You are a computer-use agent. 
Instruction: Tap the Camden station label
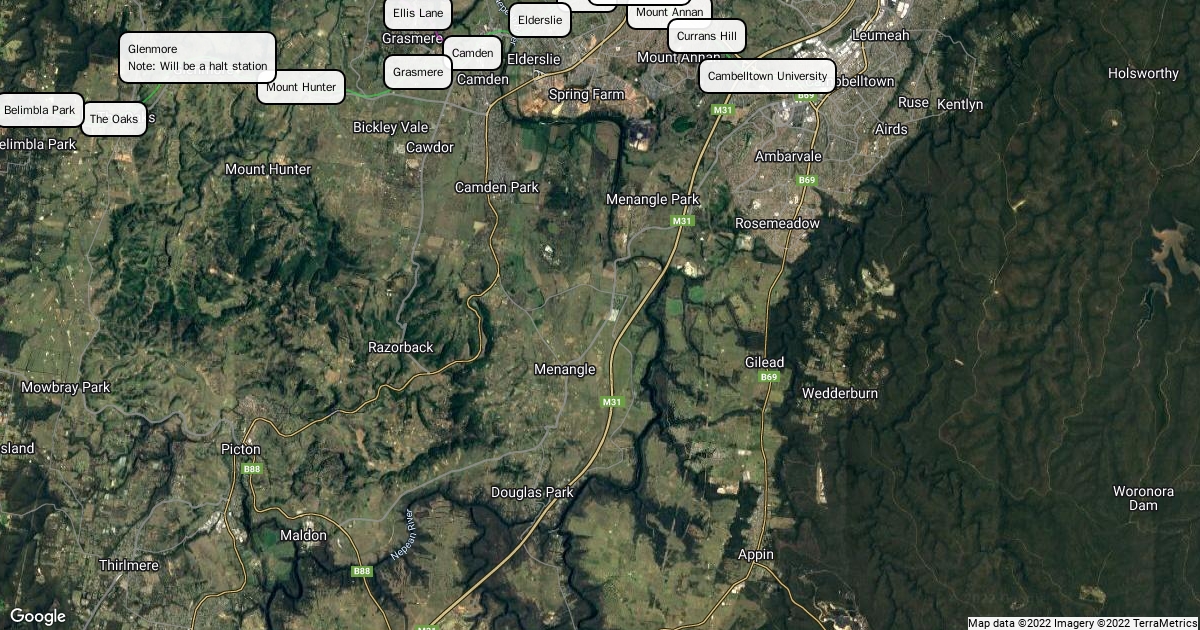coord(471,52)
